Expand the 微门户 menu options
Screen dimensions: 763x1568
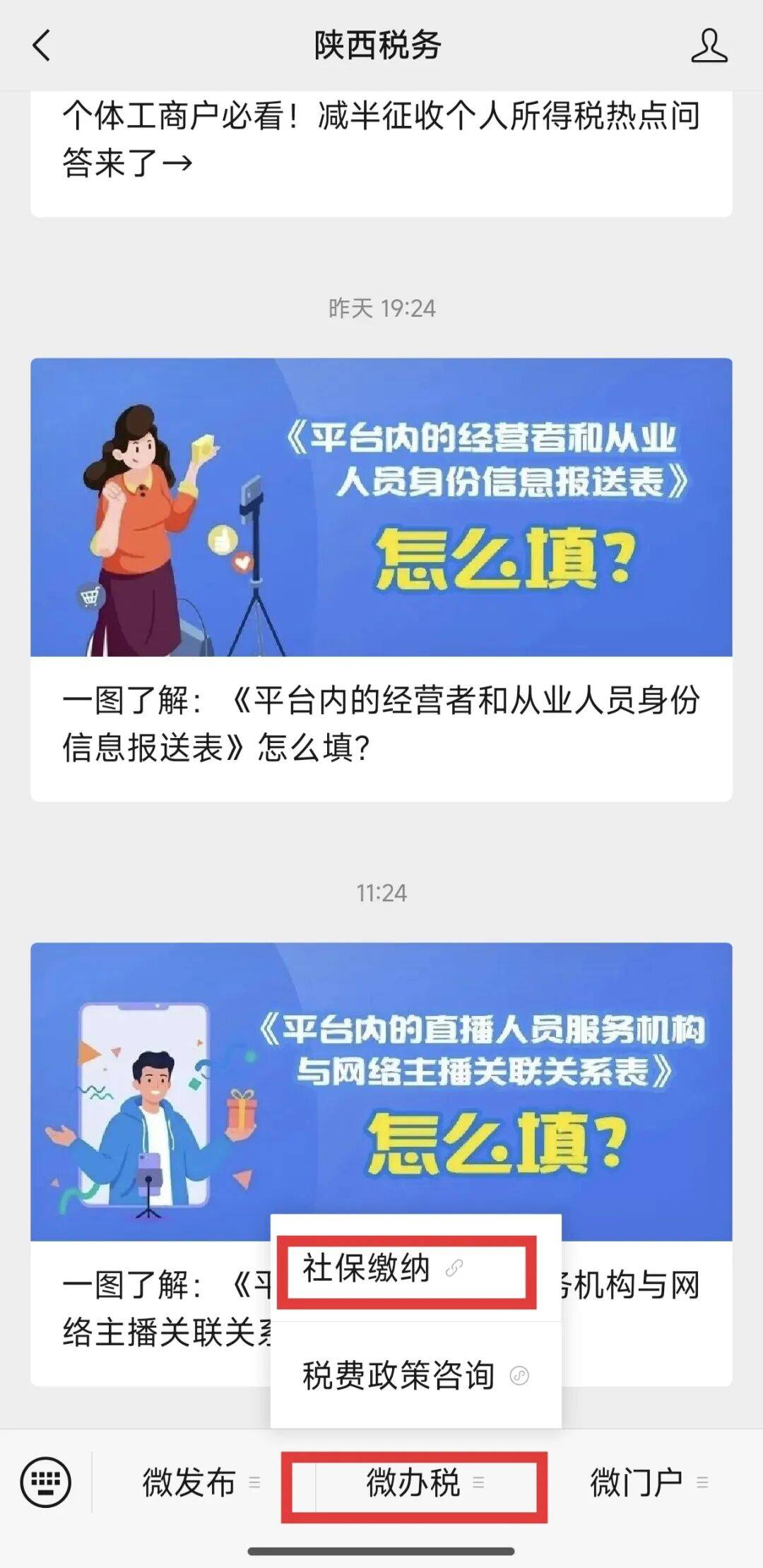[x=702, y=1482]
